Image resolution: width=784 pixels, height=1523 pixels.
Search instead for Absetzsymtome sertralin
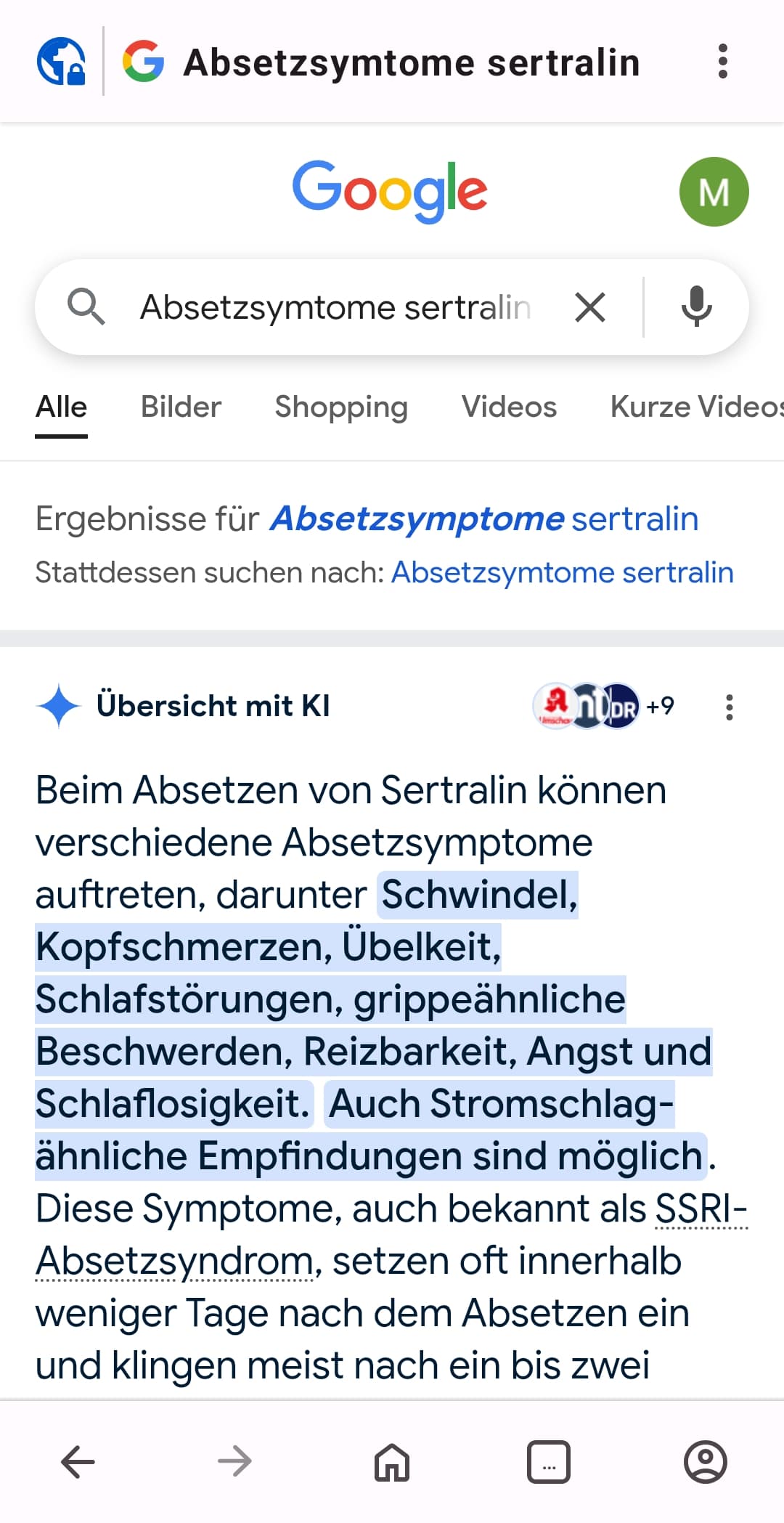562,573
